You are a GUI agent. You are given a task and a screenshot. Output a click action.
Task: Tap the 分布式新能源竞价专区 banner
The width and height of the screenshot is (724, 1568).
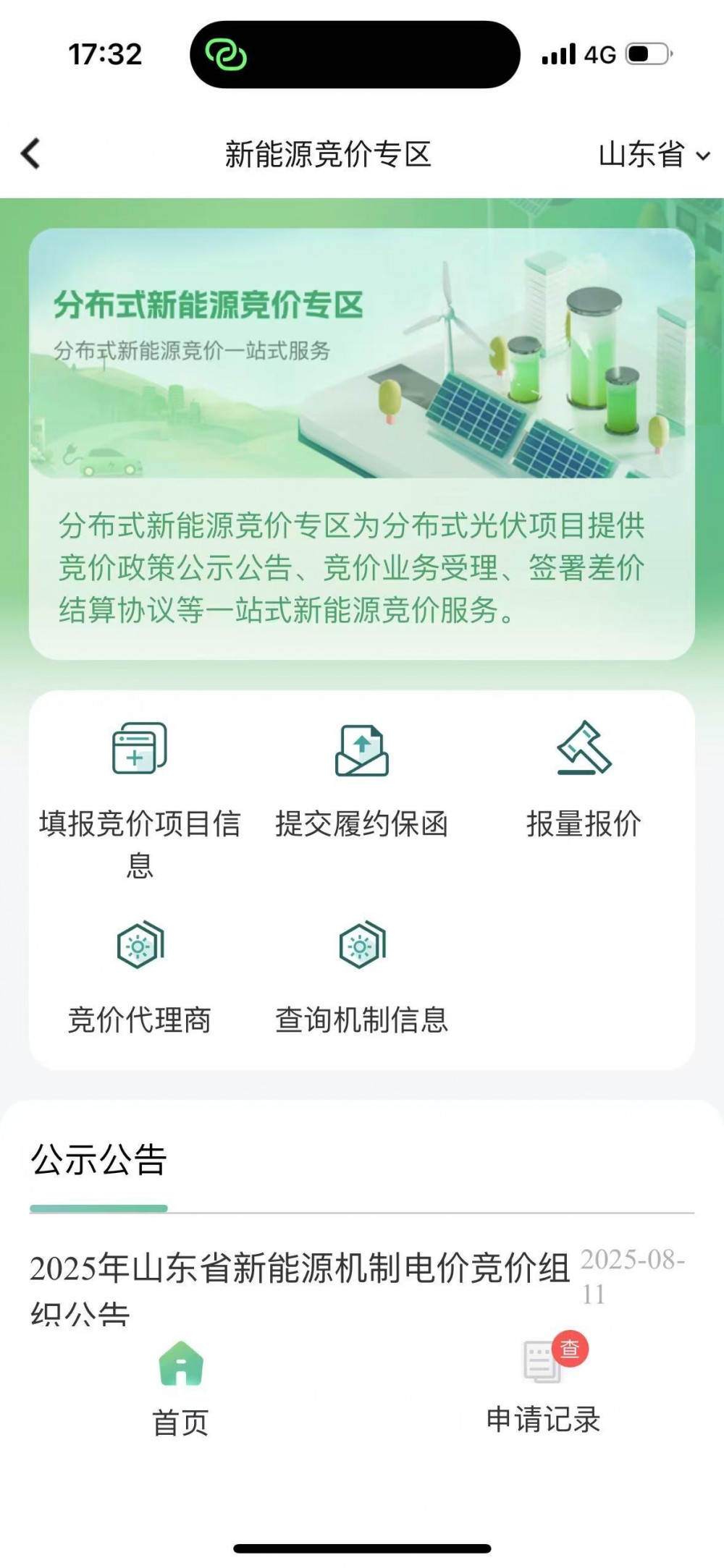[362, 355]
